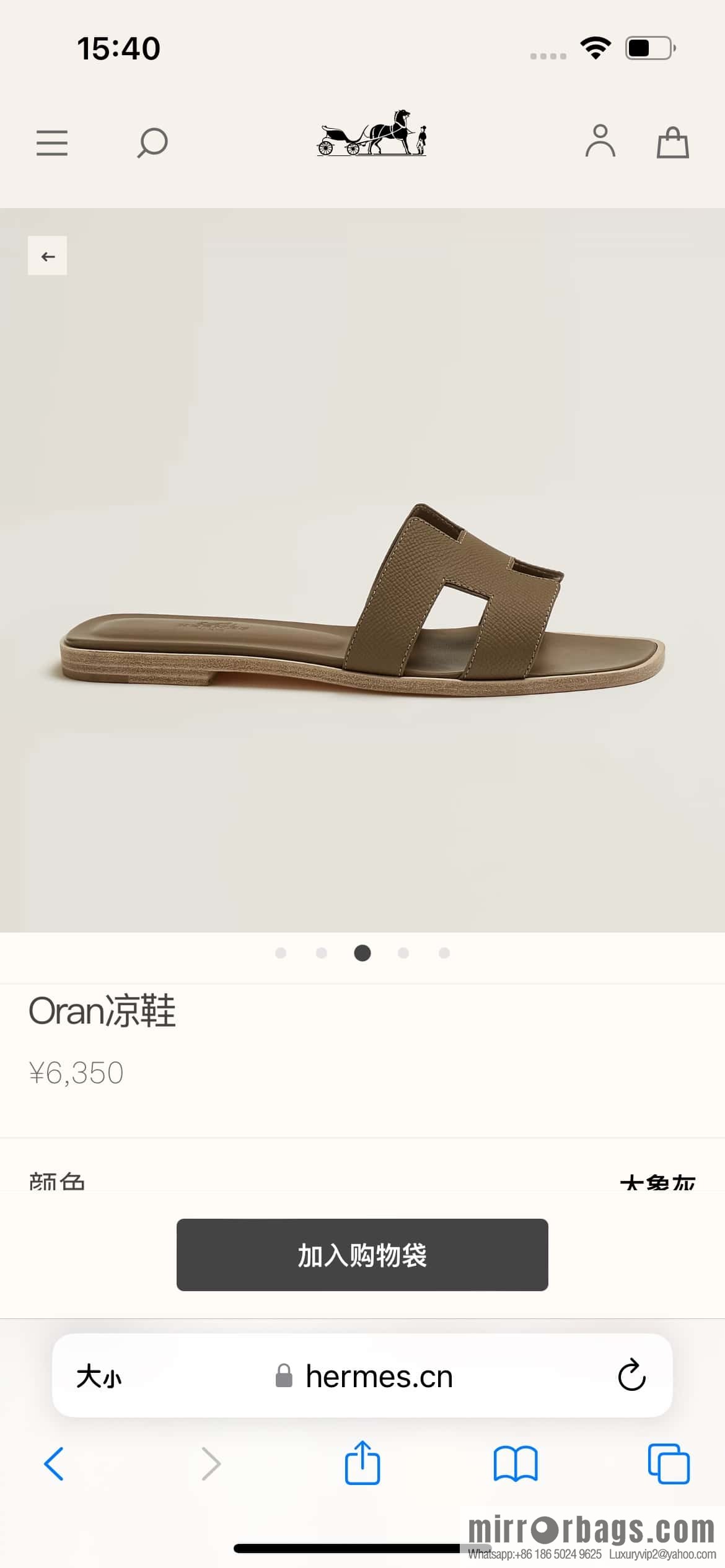725x1568 pixels.
Task: Tap the page reload icon
Action: (x=631, y=1377)
